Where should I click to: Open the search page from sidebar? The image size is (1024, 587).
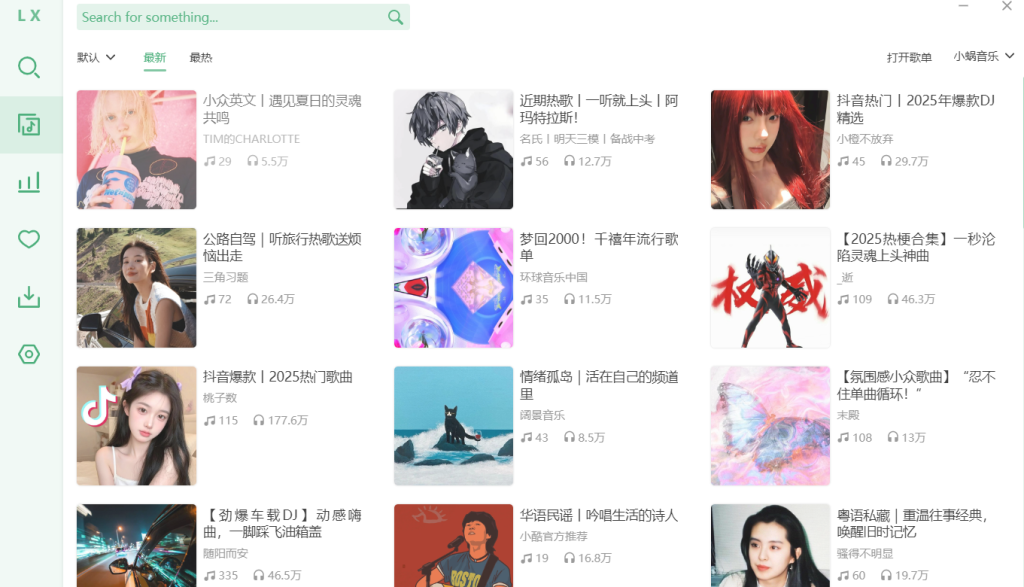(30, 68)
